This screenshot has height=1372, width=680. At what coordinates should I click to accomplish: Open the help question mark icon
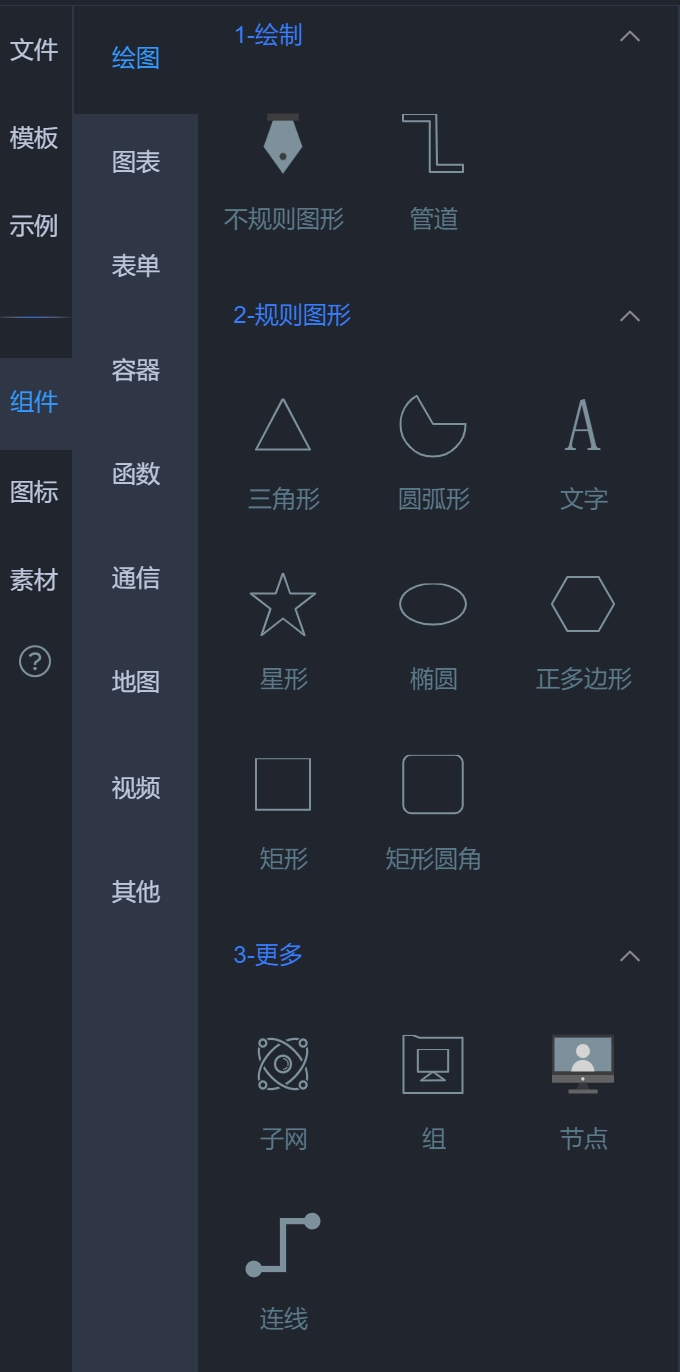35,661
